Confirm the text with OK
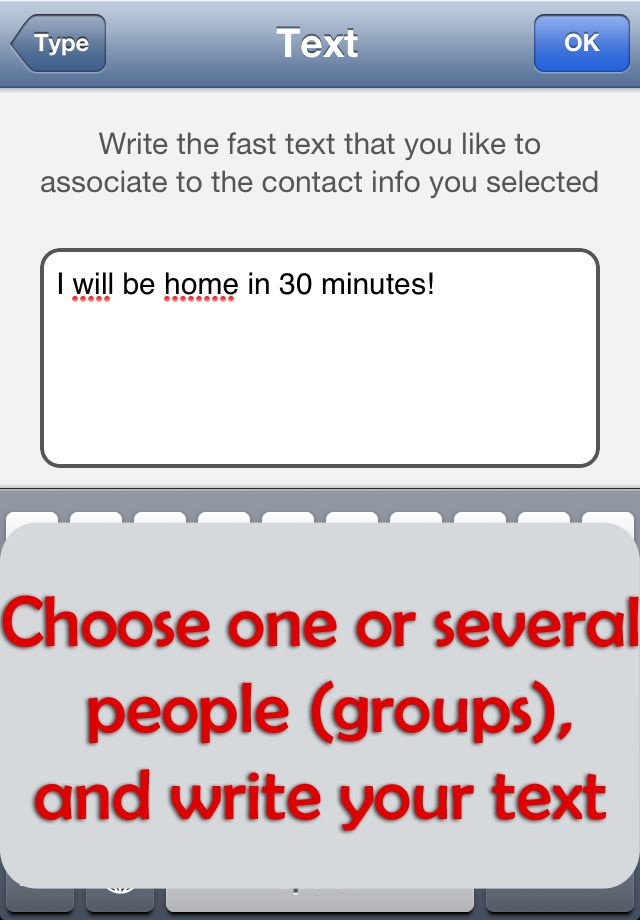The height and width of the screenshot is (920, 640). point(581,44)
